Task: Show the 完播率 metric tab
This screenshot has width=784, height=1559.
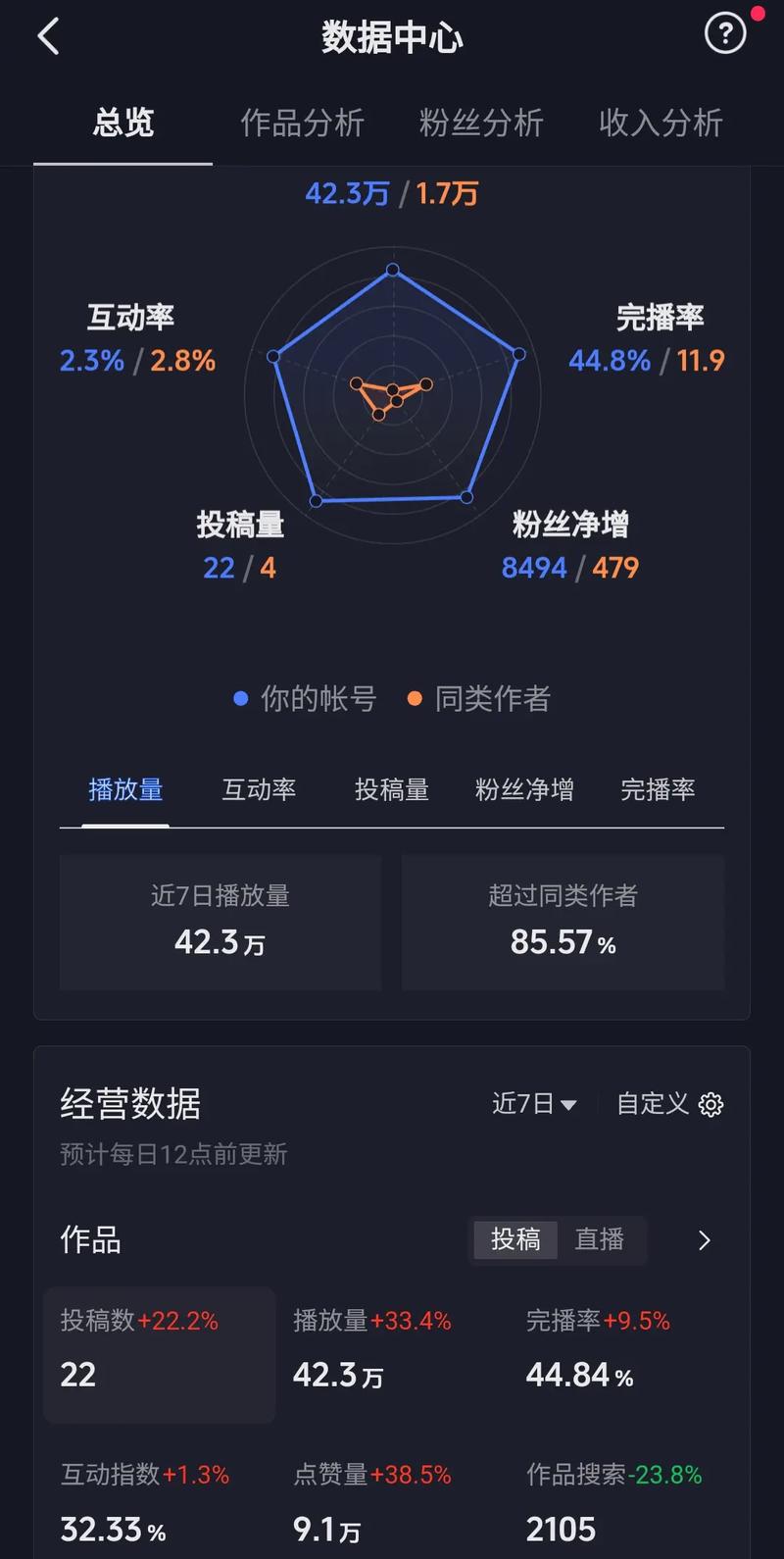Action: 658,790
